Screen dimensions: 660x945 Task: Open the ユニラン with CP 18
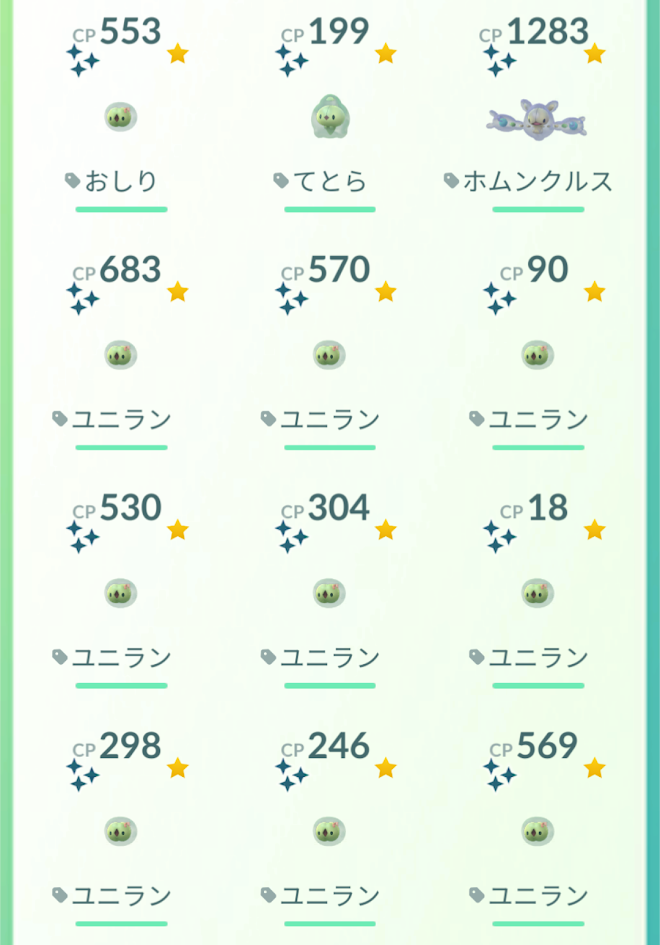click(x=537, y=593)
